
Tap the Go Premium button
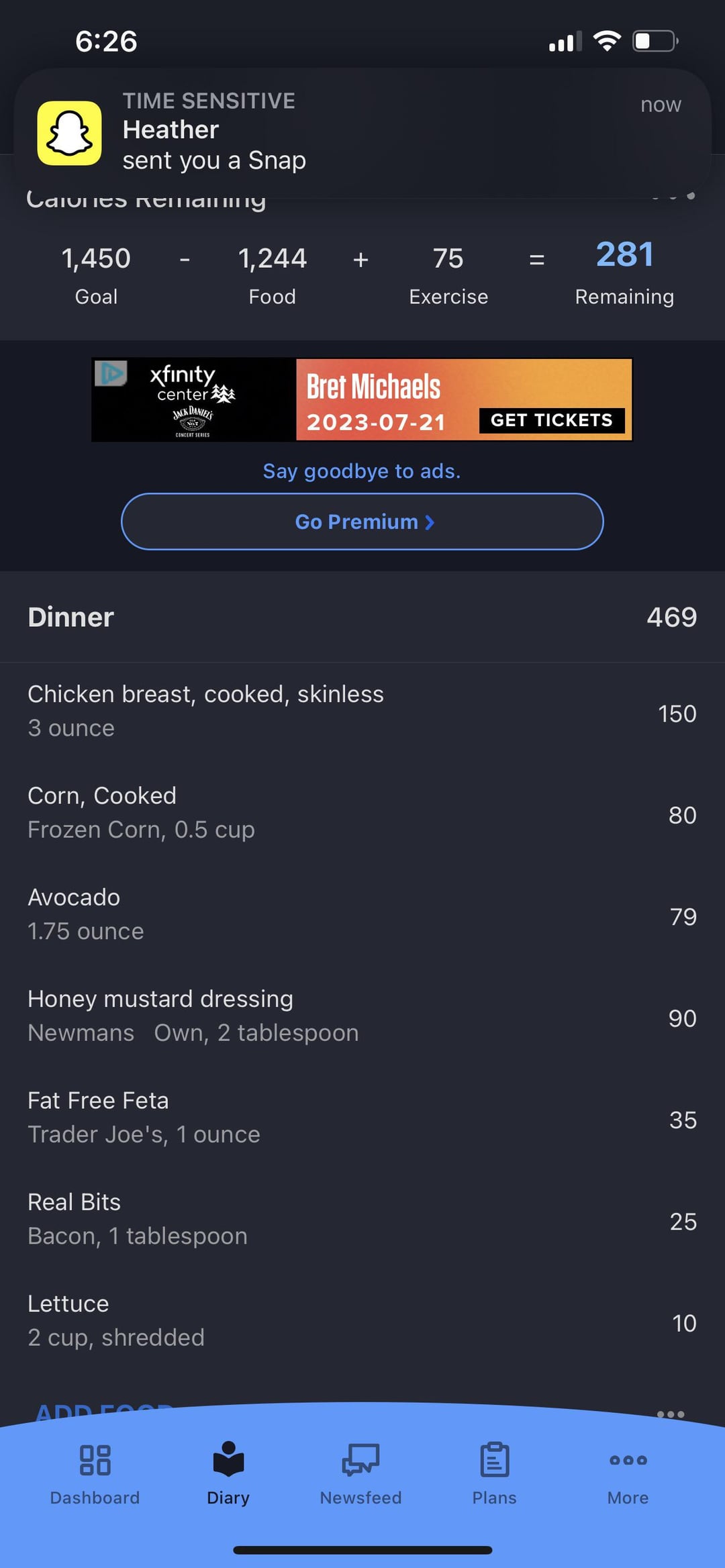point(362,522)
